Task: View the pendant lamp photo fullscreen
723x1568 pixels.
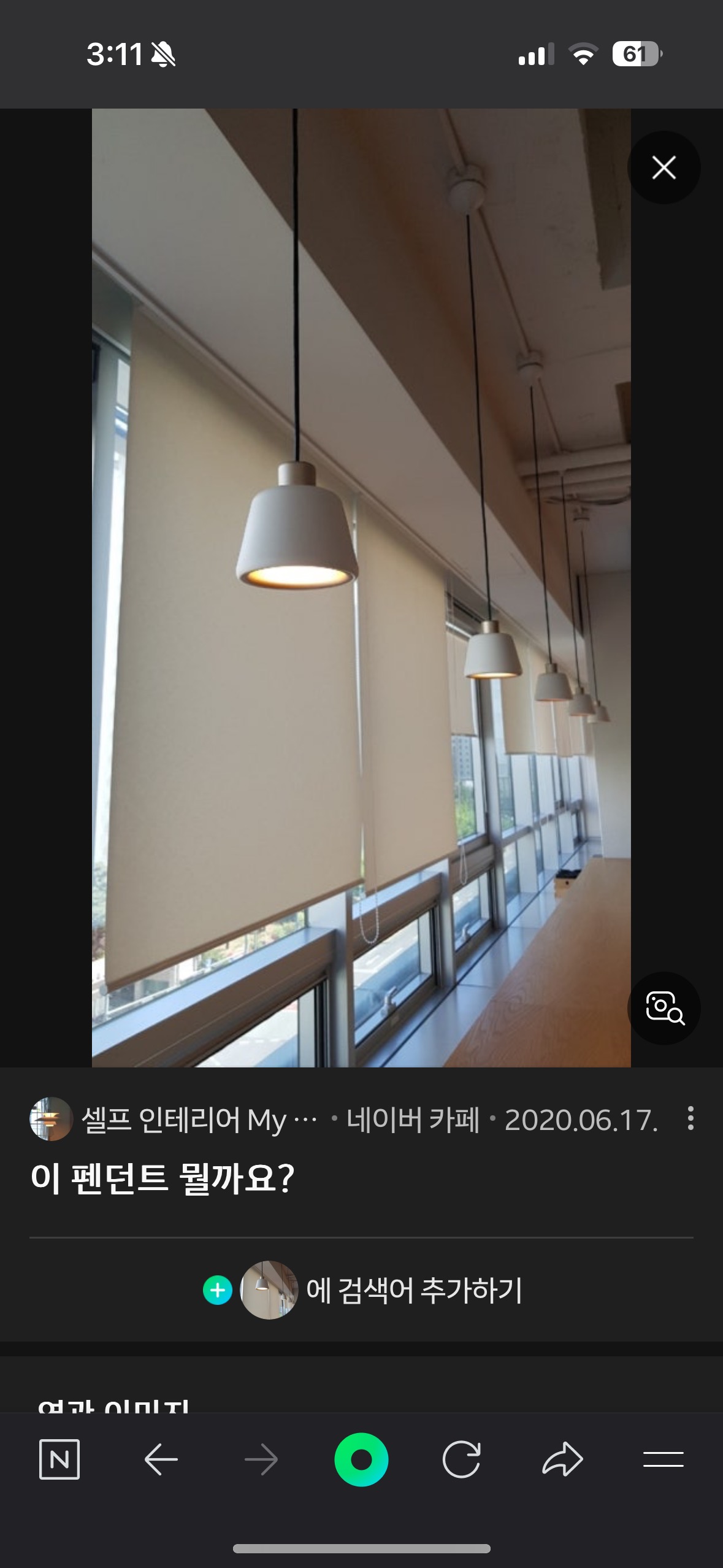Action: click(x=361, y=588)
